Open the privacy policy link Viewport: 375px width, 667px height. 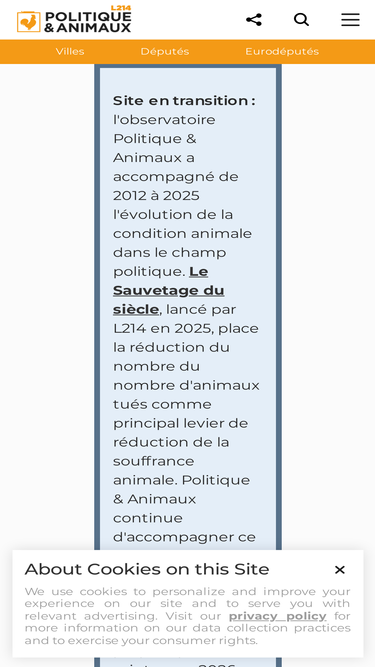click(278, 616)
